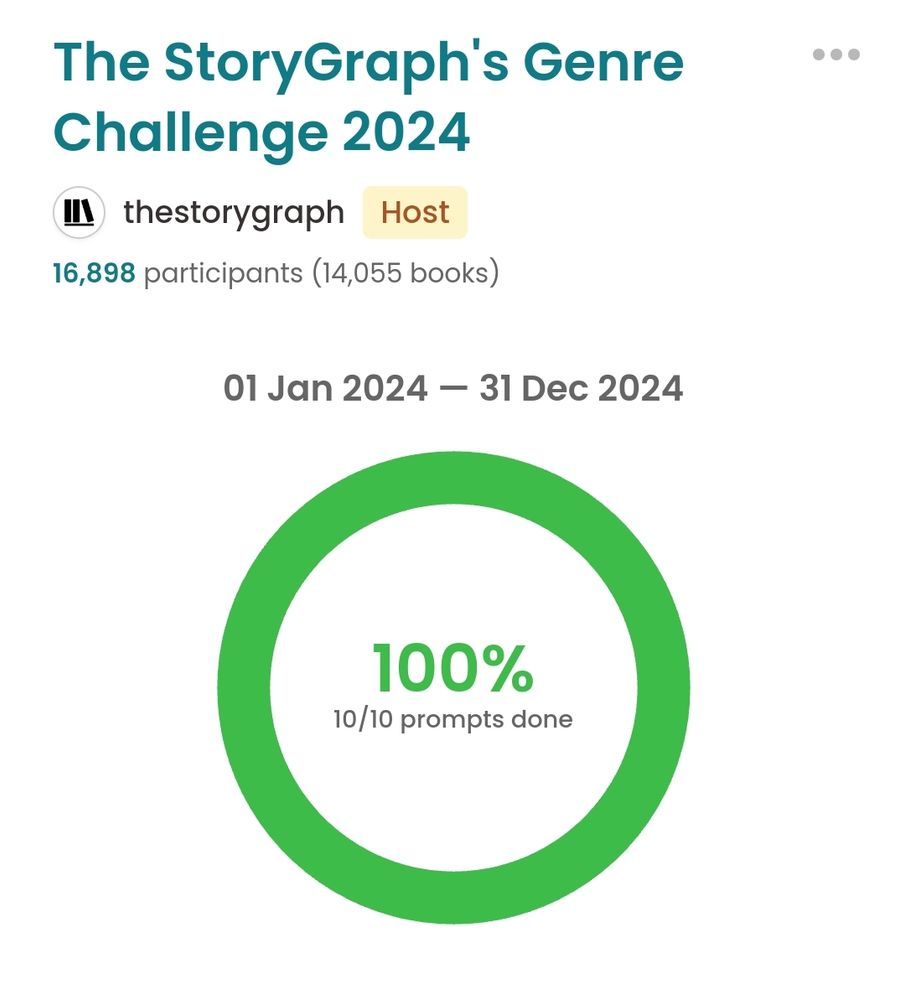
Task: Open the 16,898 participants list
Action: [95, 272]
